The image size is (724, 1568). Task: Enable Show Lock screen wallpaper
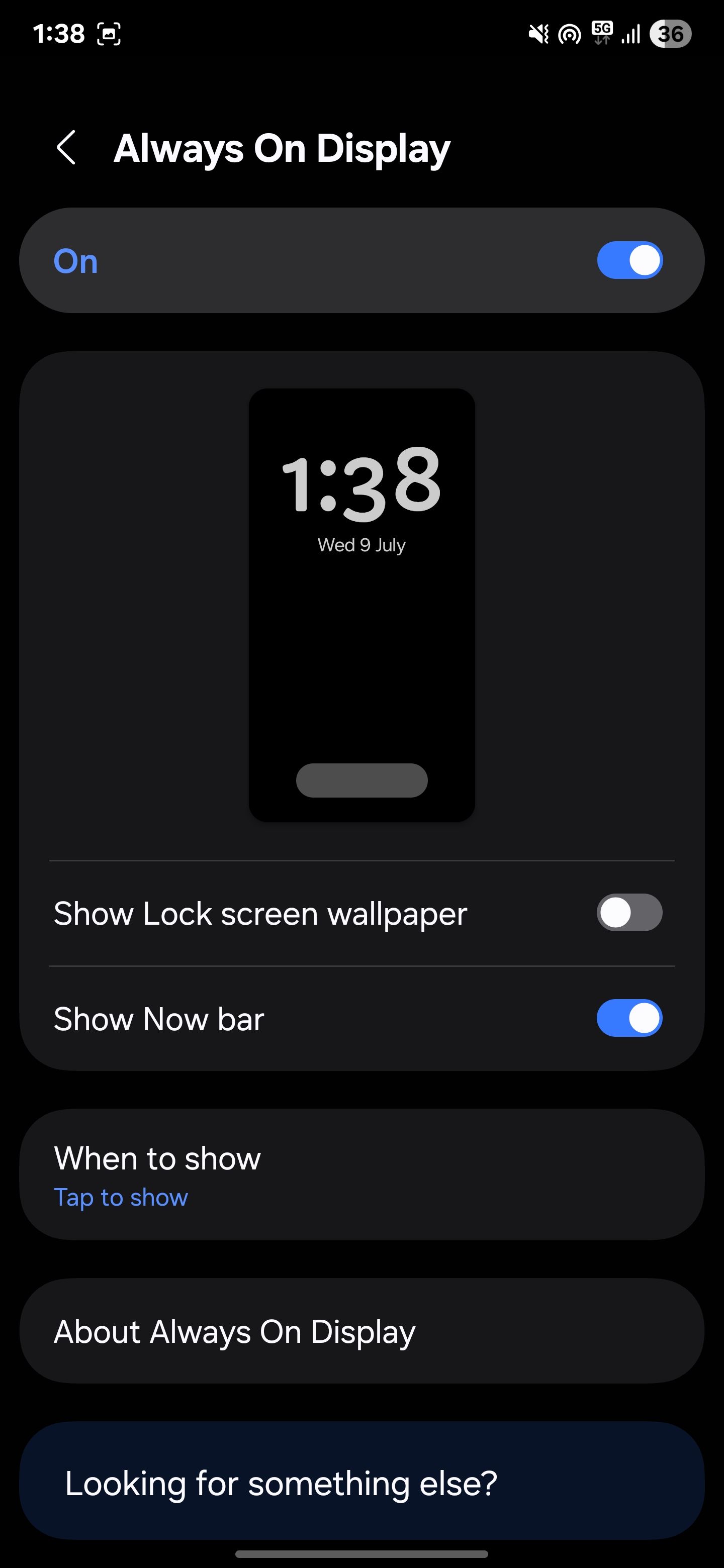(629, 913)
